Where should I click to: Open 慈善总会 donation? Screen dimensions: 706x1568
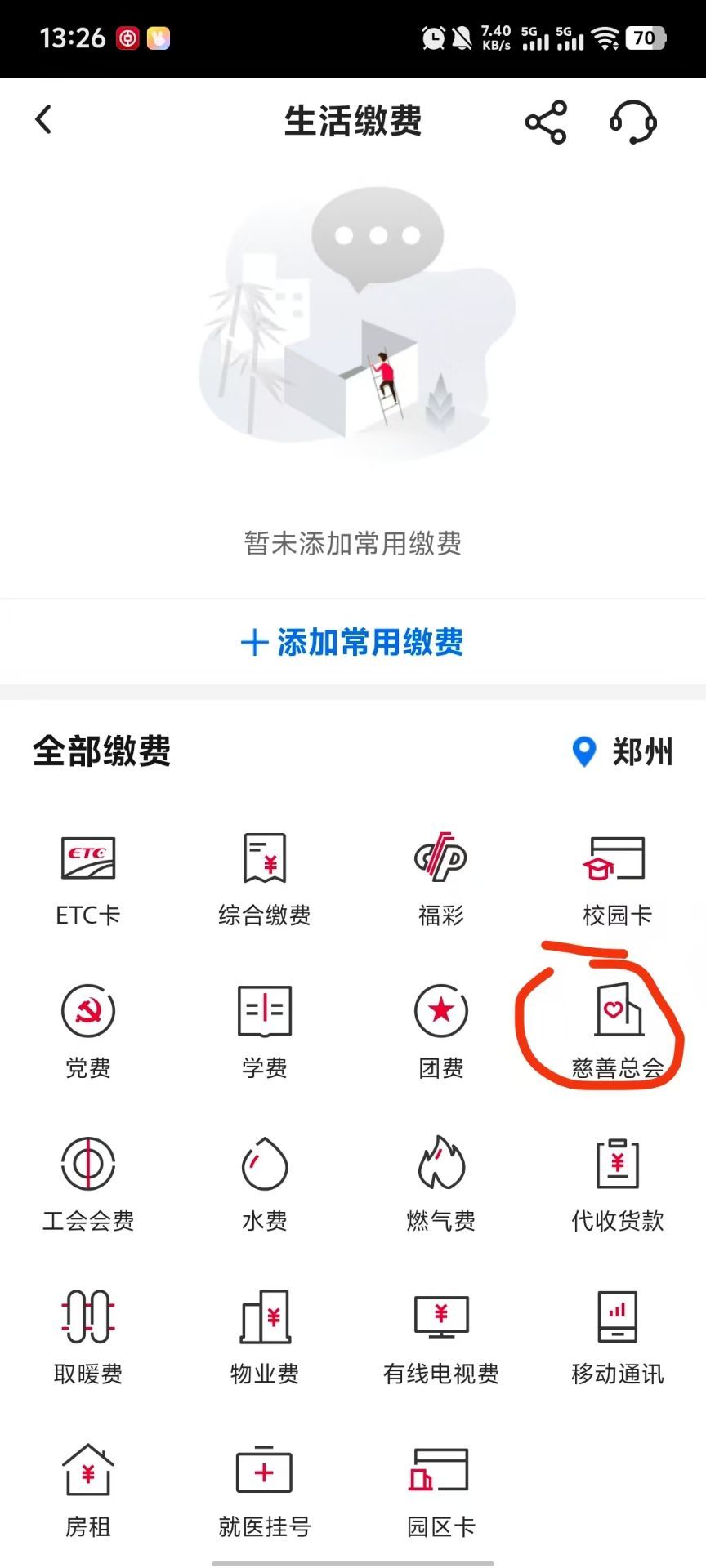click(618, 1031)
